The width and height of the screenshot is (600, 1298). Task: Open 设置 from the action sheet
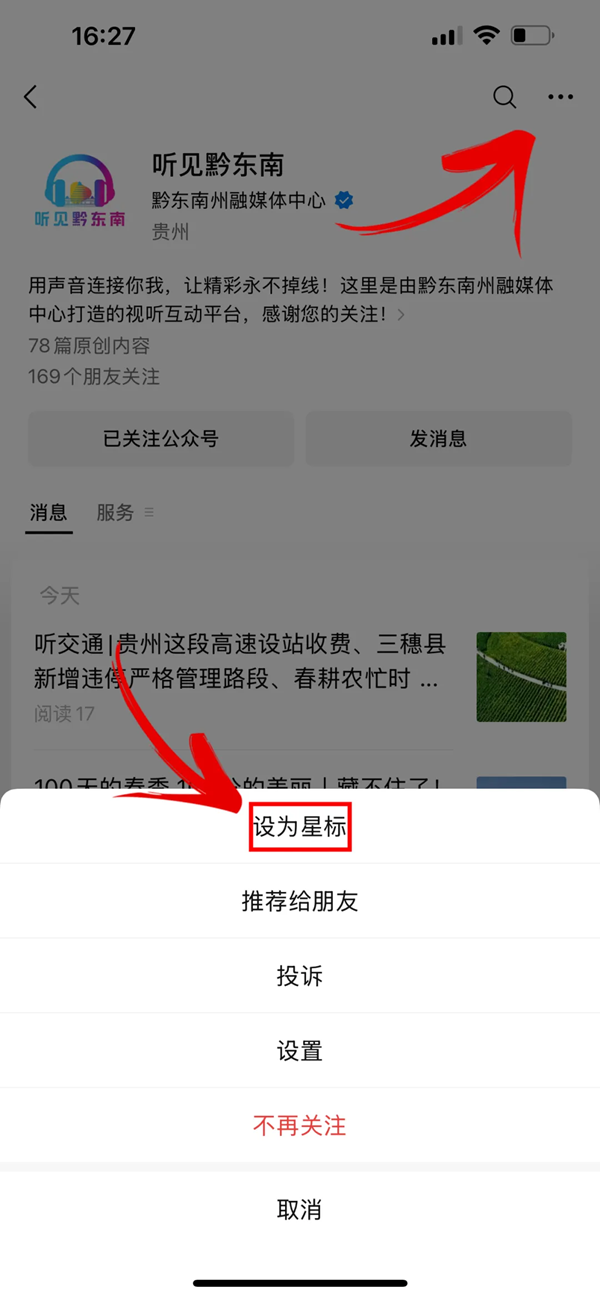300,1051
